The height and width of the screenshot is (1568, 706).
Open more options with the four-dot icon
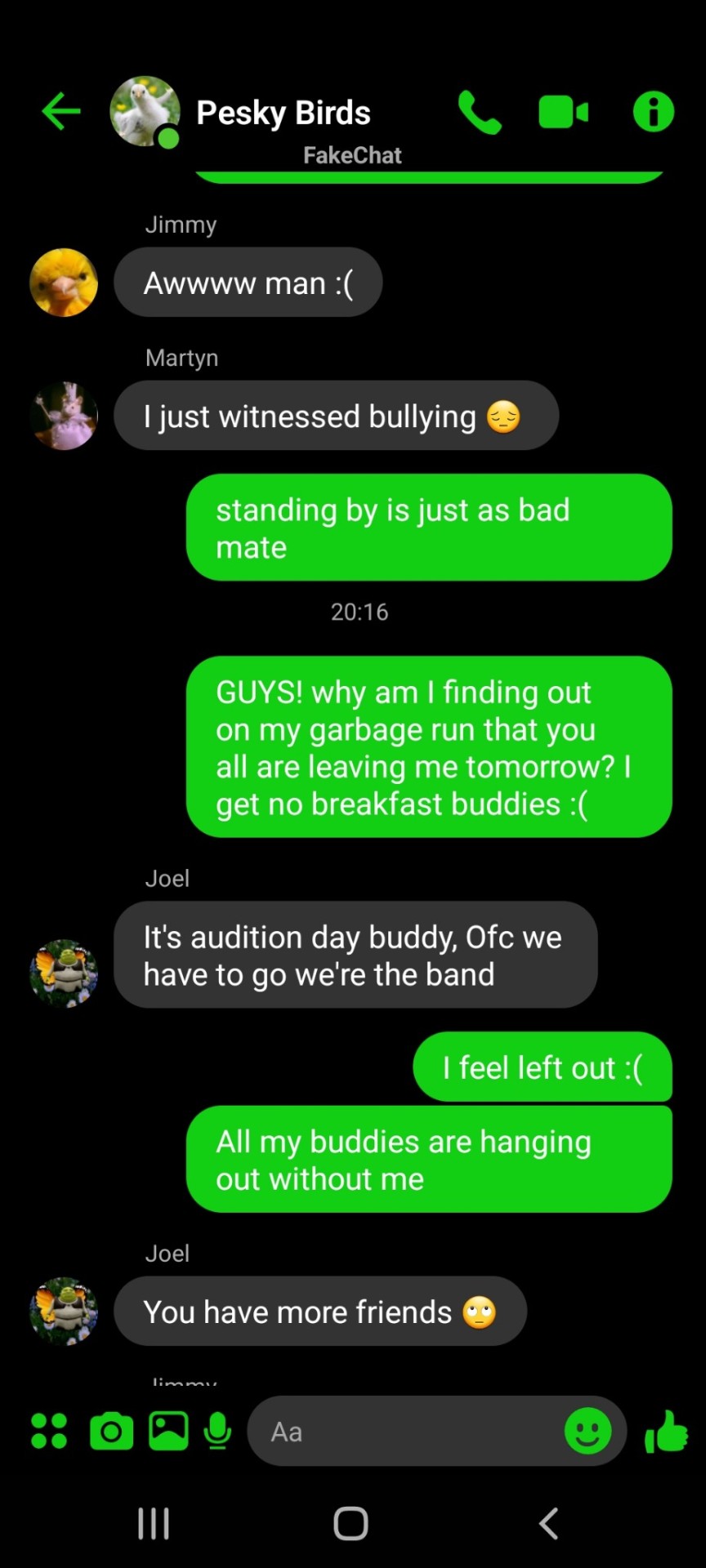(x=49, y=1432)
